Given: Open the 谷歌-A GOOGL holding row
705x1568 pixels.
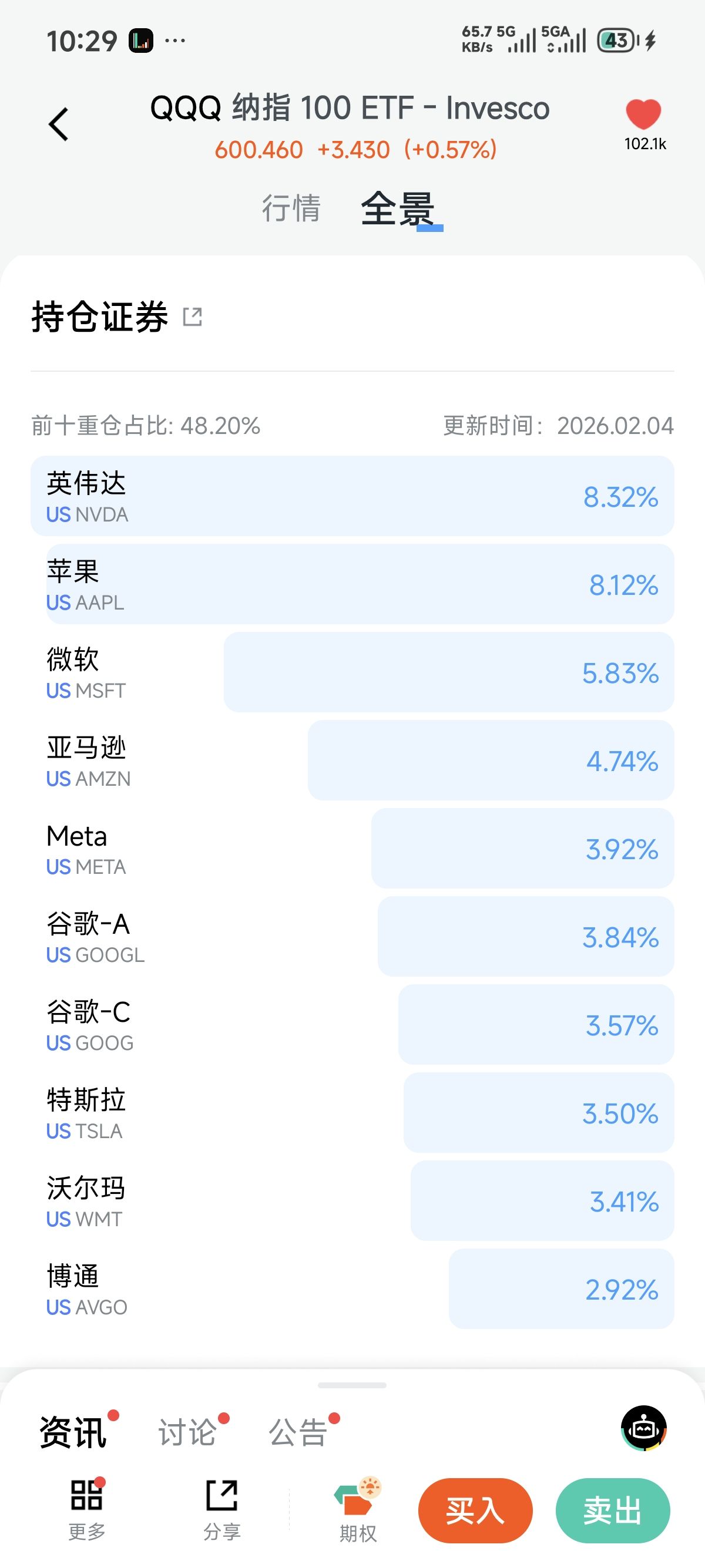Looking at the screenshot, I should (352, 937).
